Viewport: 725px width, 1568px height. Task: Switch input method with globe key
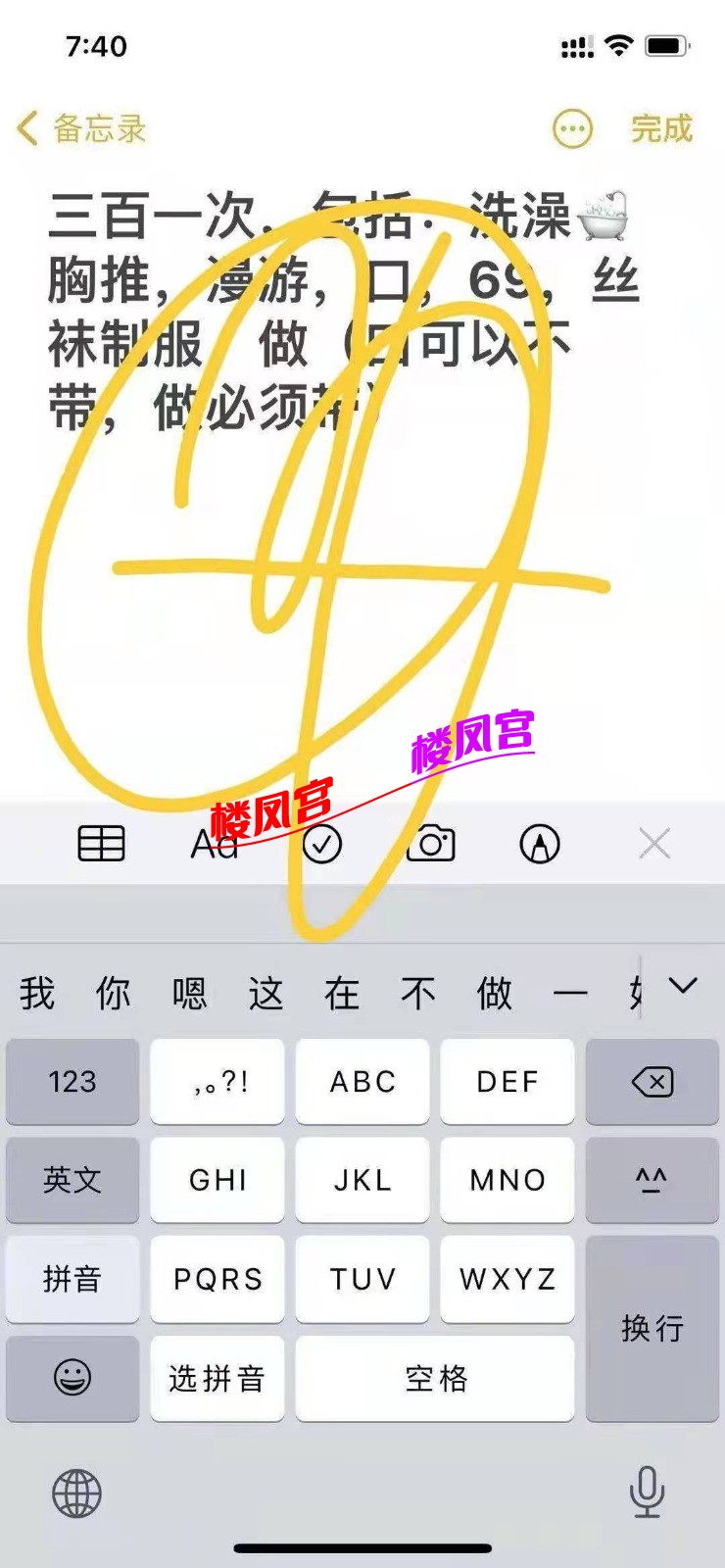(76, 1494)
